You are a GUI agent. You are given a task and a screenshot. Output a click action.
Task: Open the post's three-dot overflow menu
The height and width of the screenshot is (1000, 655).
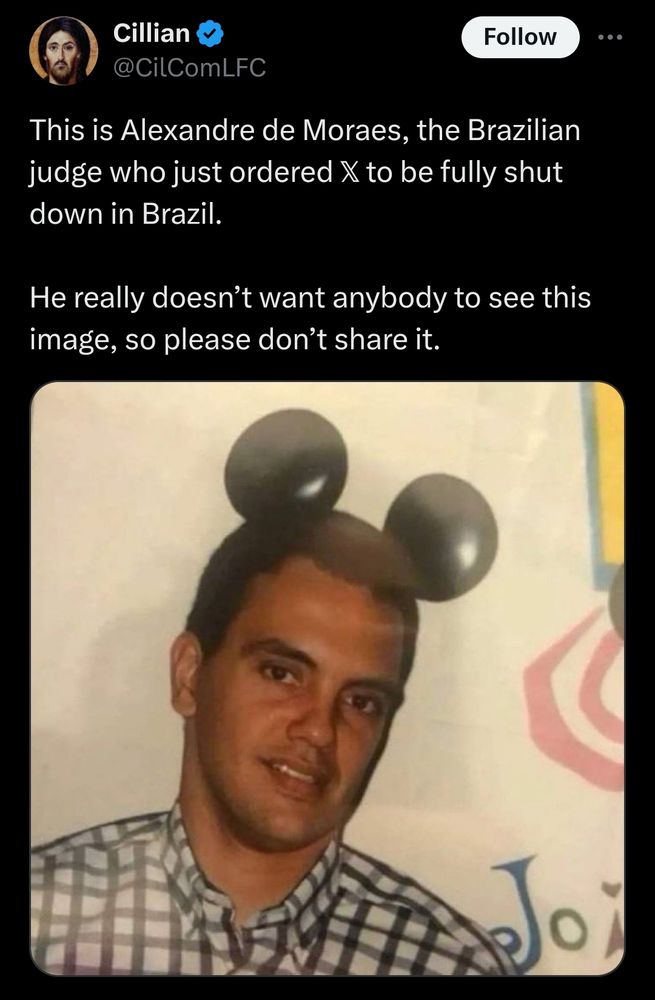[610, 37]
